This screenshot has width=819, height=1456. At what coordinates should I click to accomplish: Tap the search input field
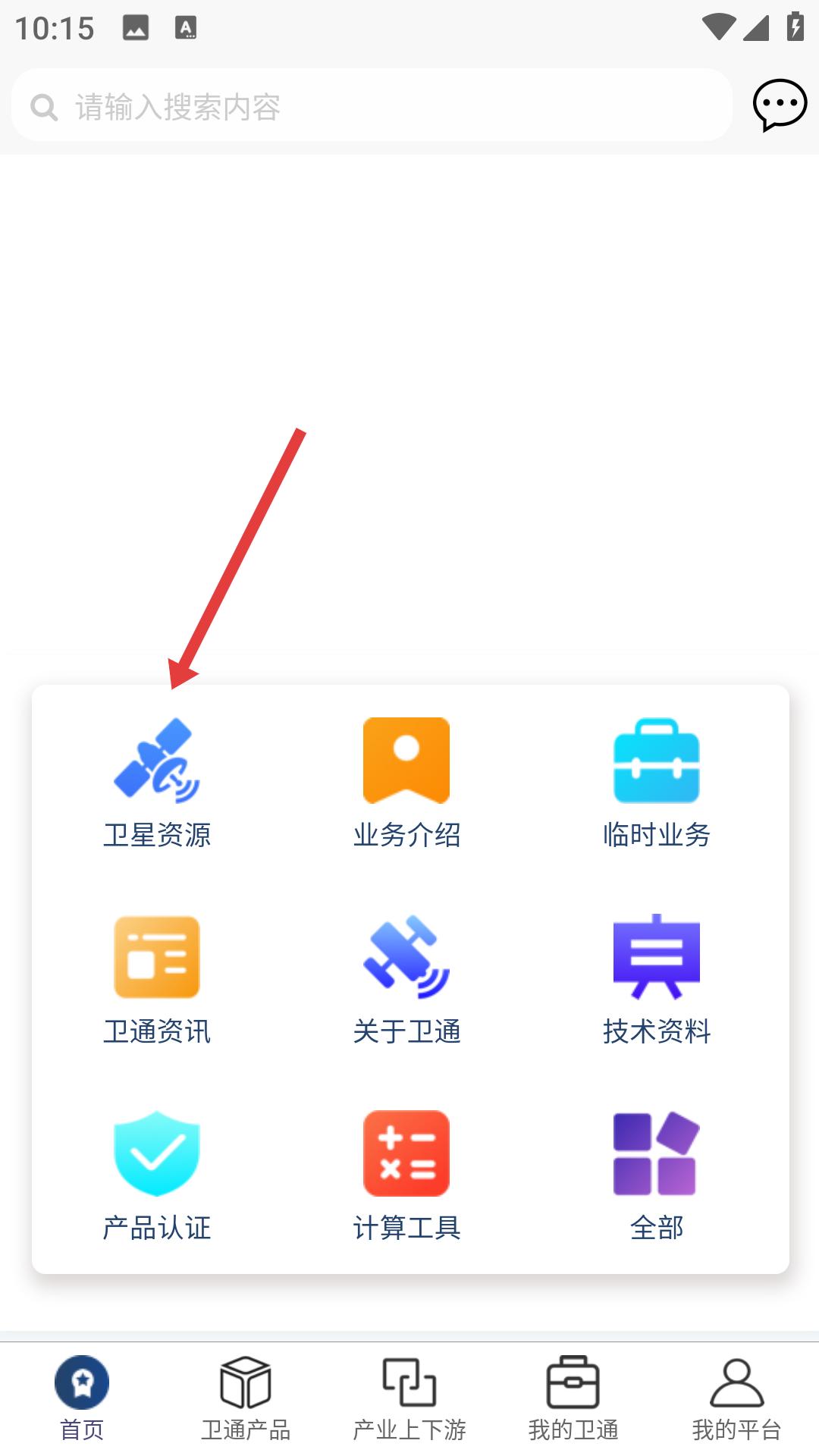[372, 106]
